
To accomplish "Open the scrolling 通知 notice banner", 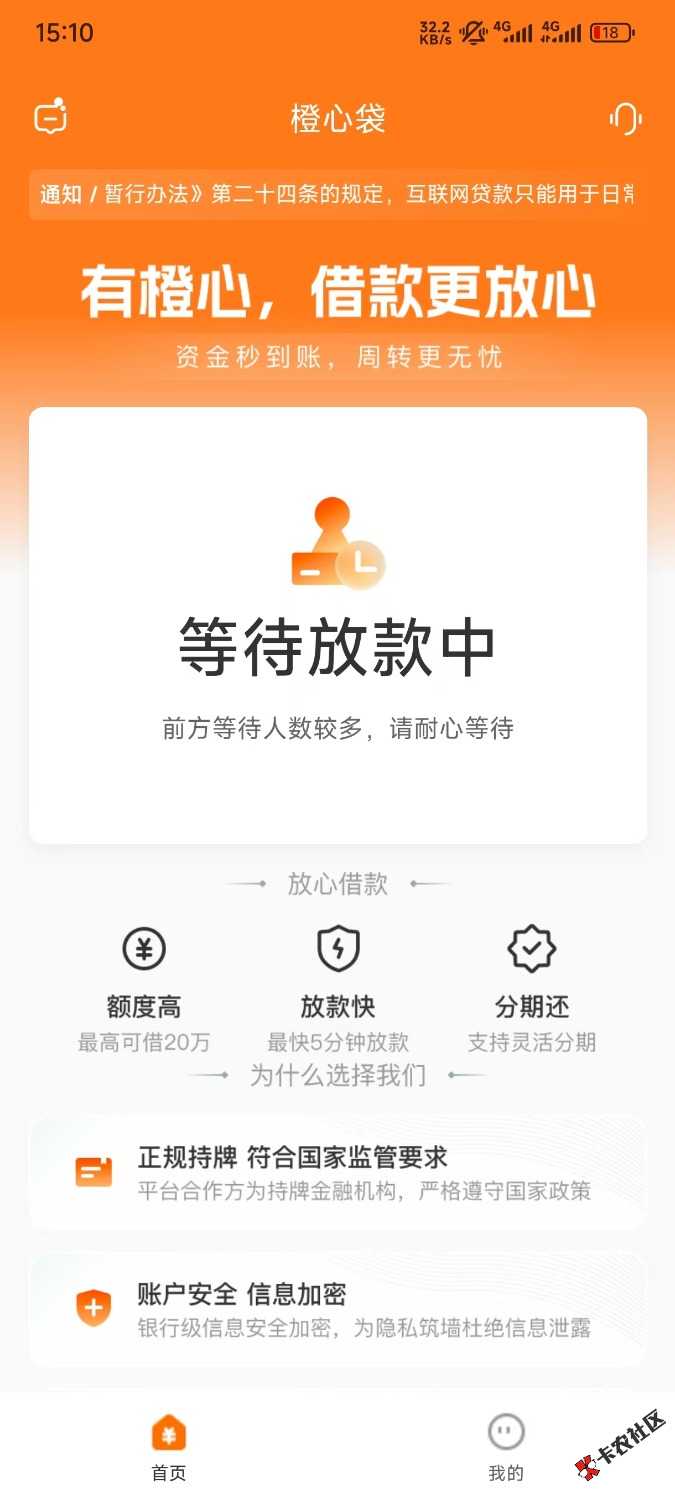I will [337, 194].
